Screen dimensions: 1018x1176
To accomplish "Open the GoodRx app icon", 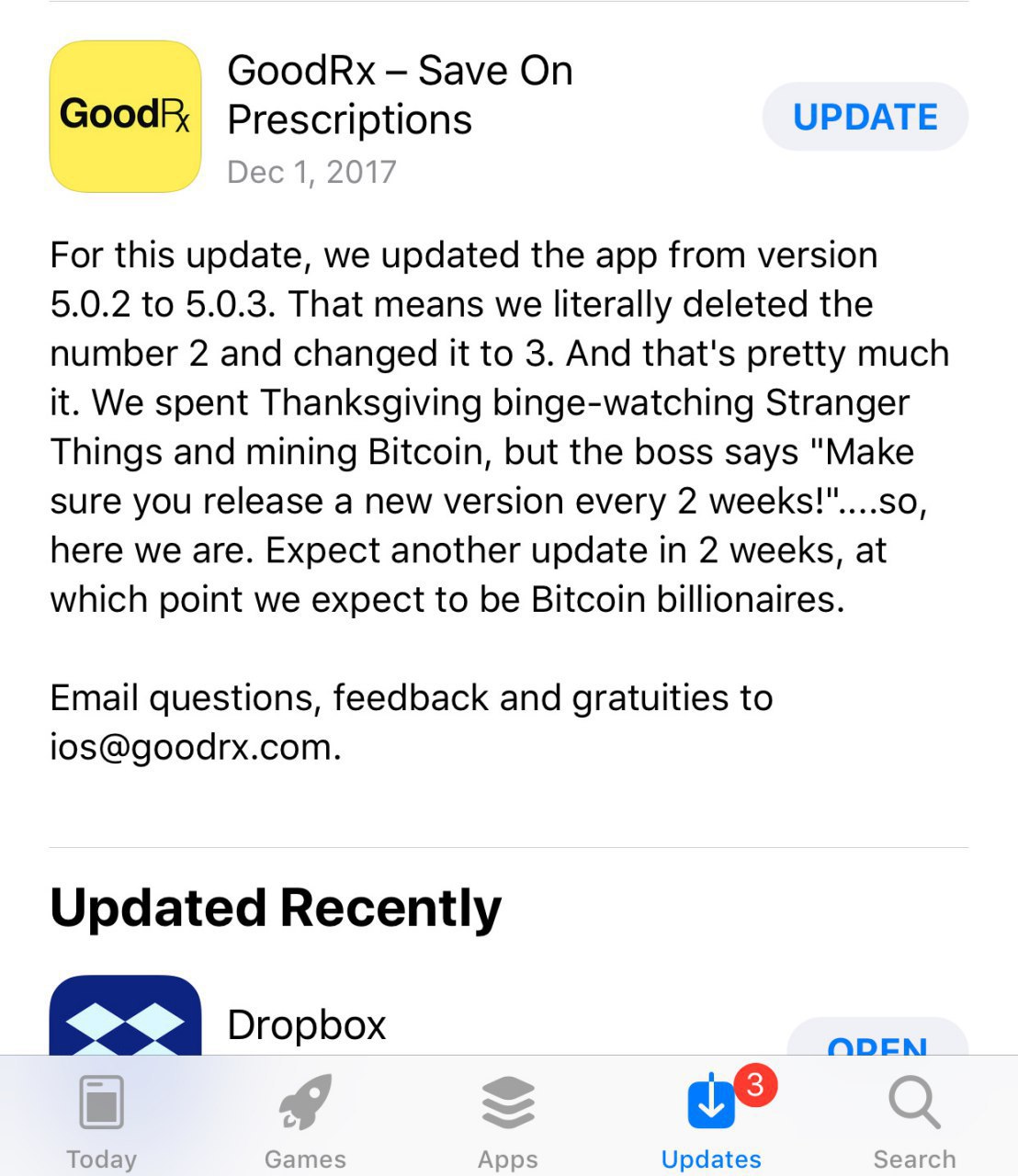I will (x=125, y=116).
